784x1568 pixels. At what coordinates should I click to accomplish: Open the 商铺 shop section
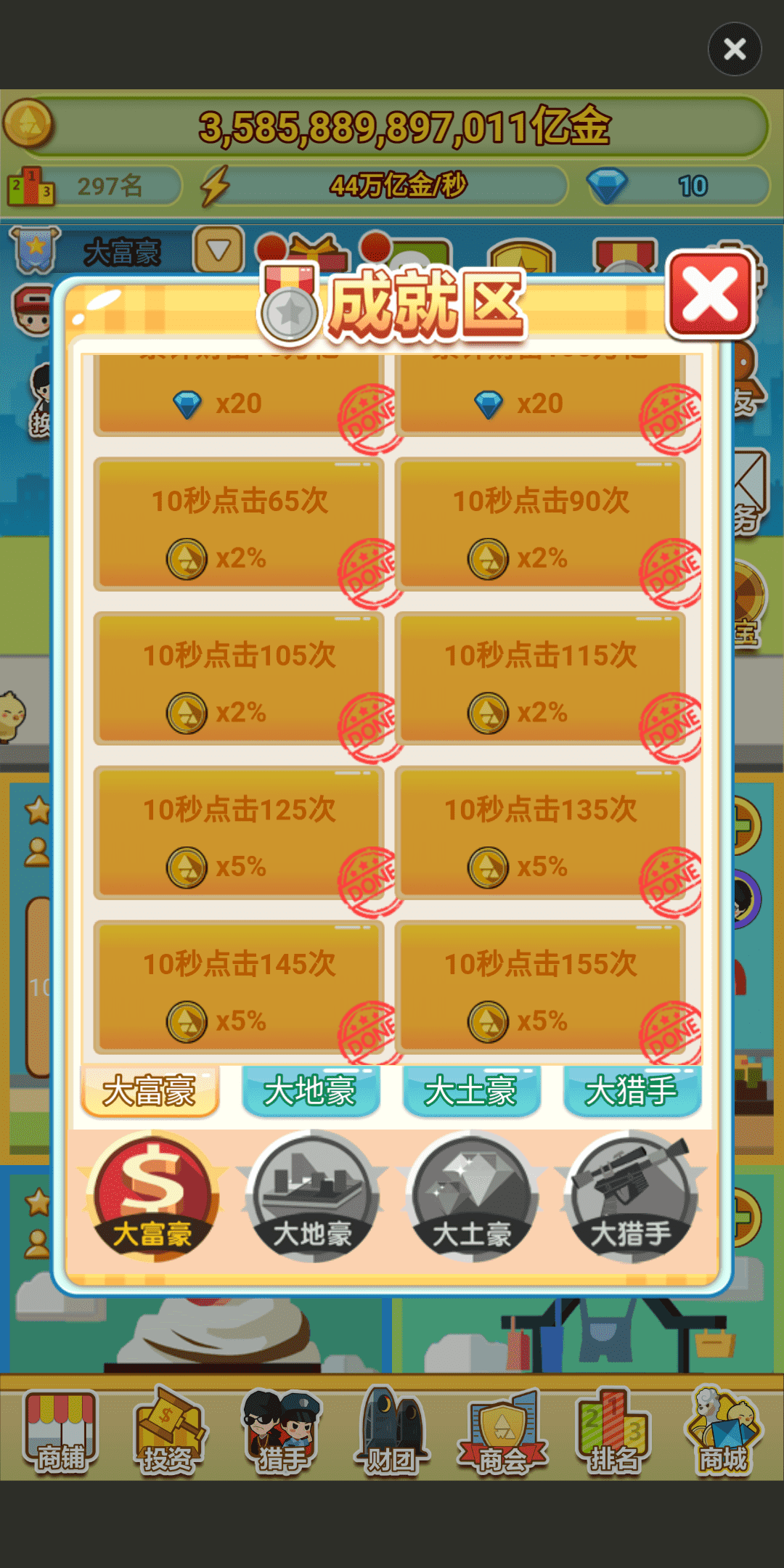click(60, 1432)
